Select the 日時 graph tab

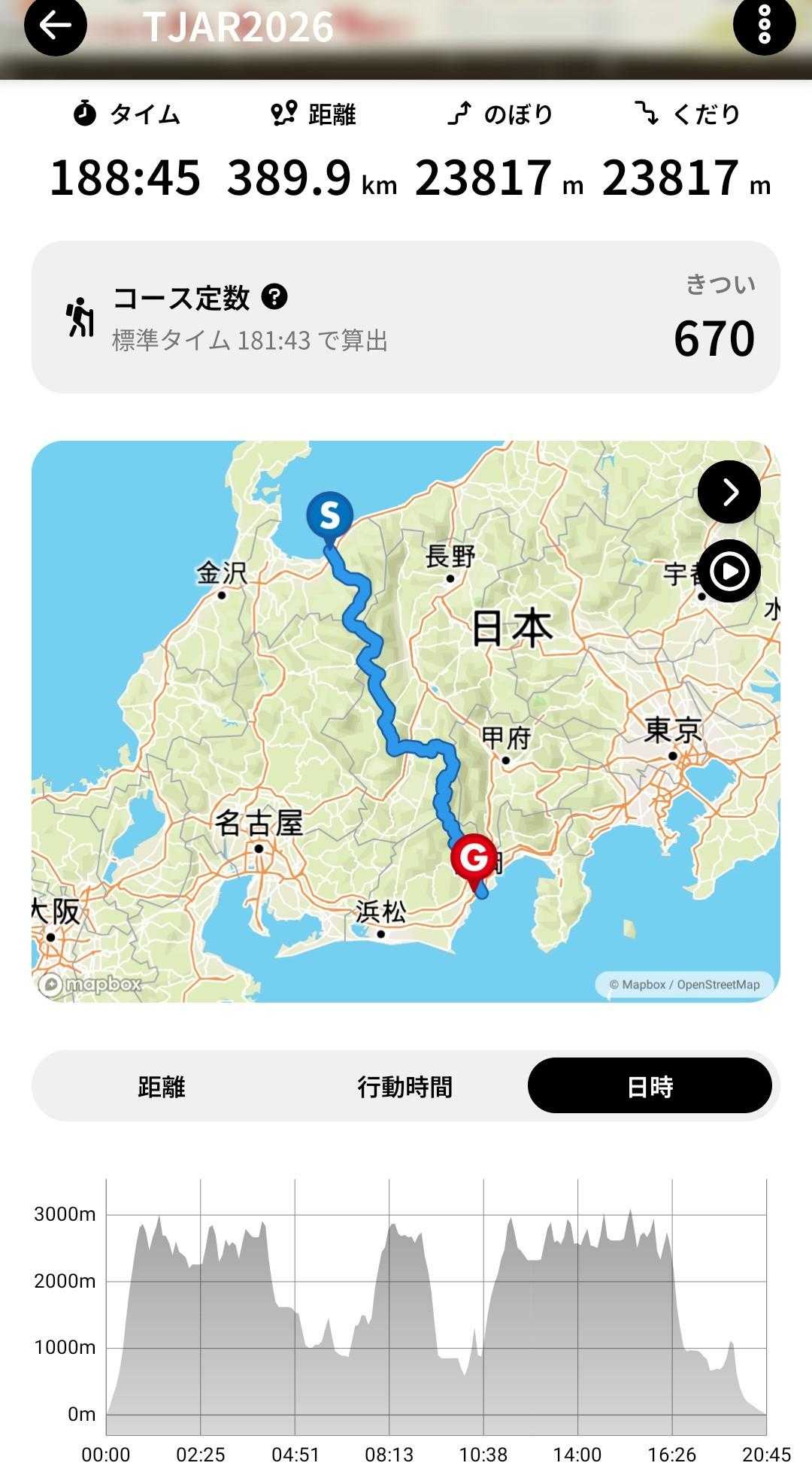tap(650, 1086)
